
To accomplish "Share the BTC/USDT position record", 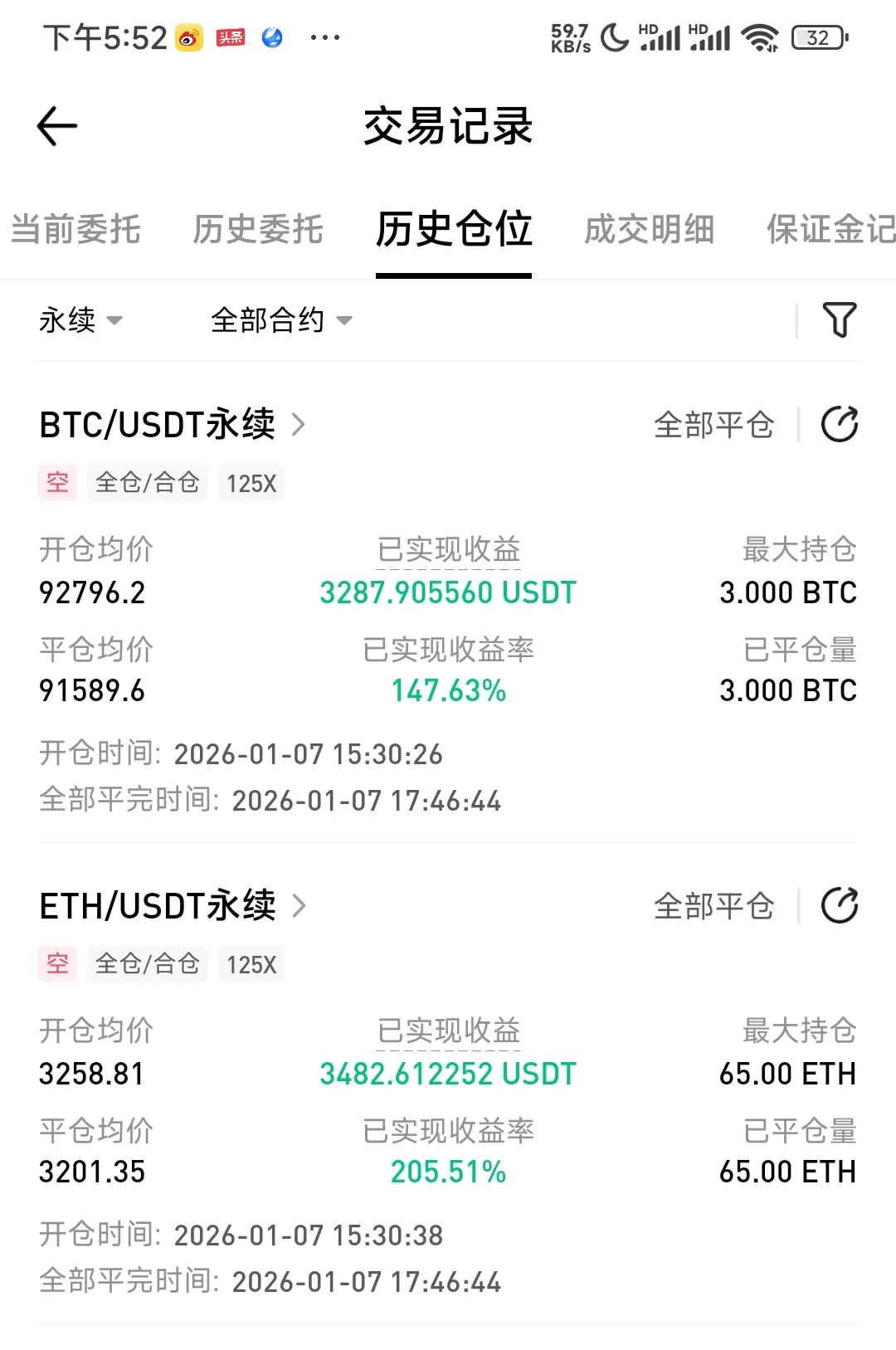I will click(839, 425).
